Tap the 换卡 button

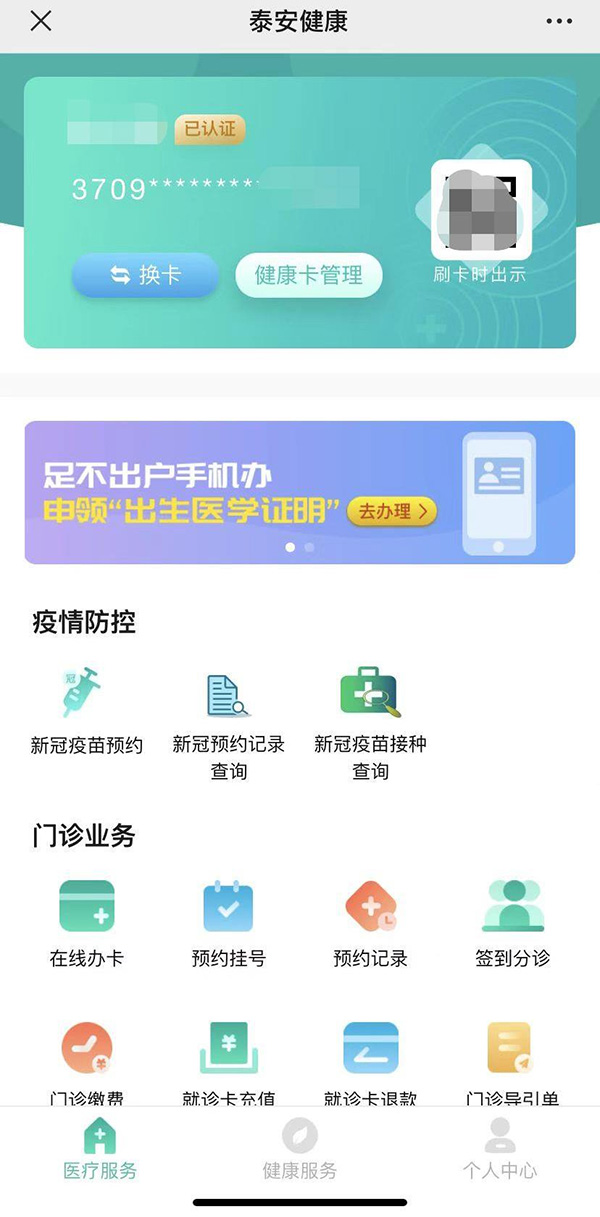(145, 275)
